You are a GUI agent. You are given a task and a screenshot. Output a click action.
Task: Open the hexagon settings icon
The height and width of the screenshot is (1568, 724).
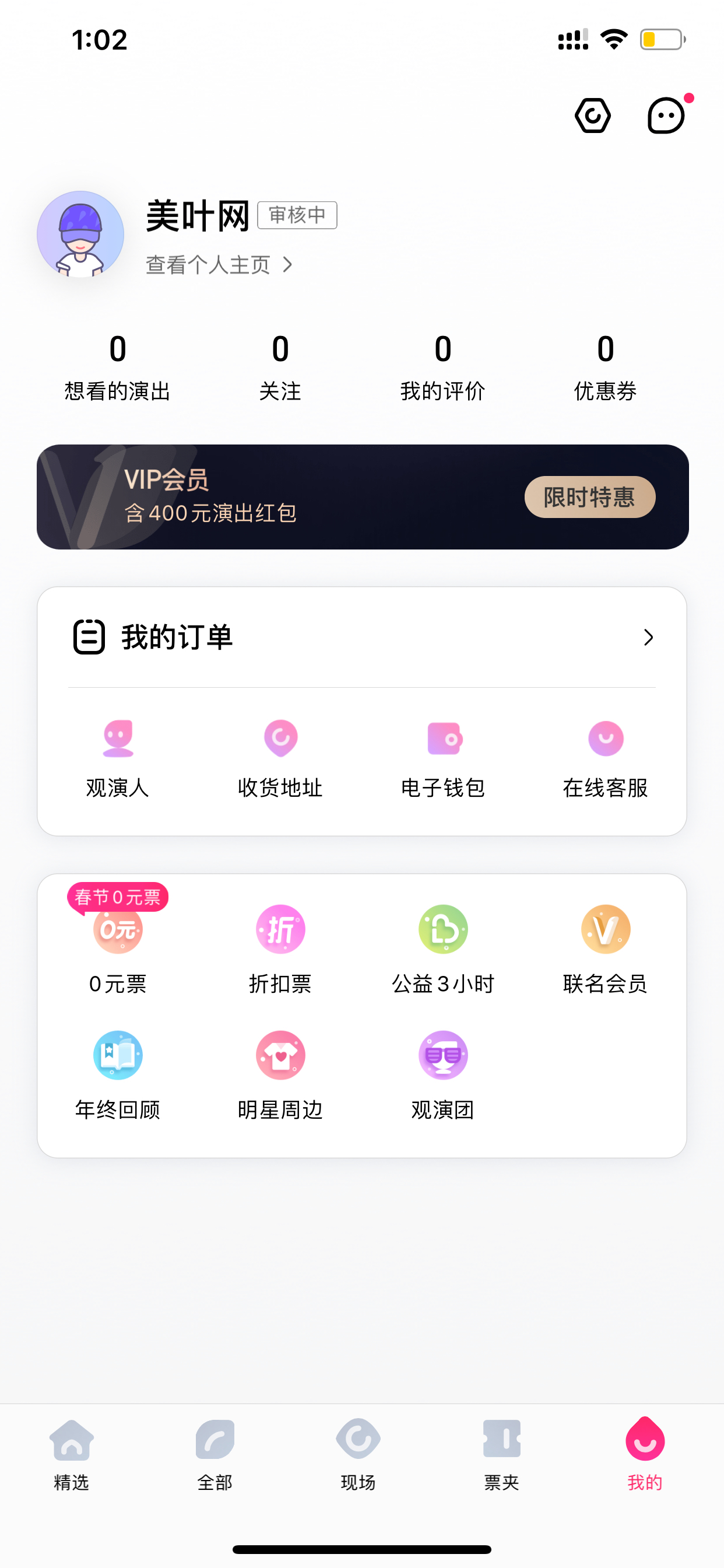593,116
